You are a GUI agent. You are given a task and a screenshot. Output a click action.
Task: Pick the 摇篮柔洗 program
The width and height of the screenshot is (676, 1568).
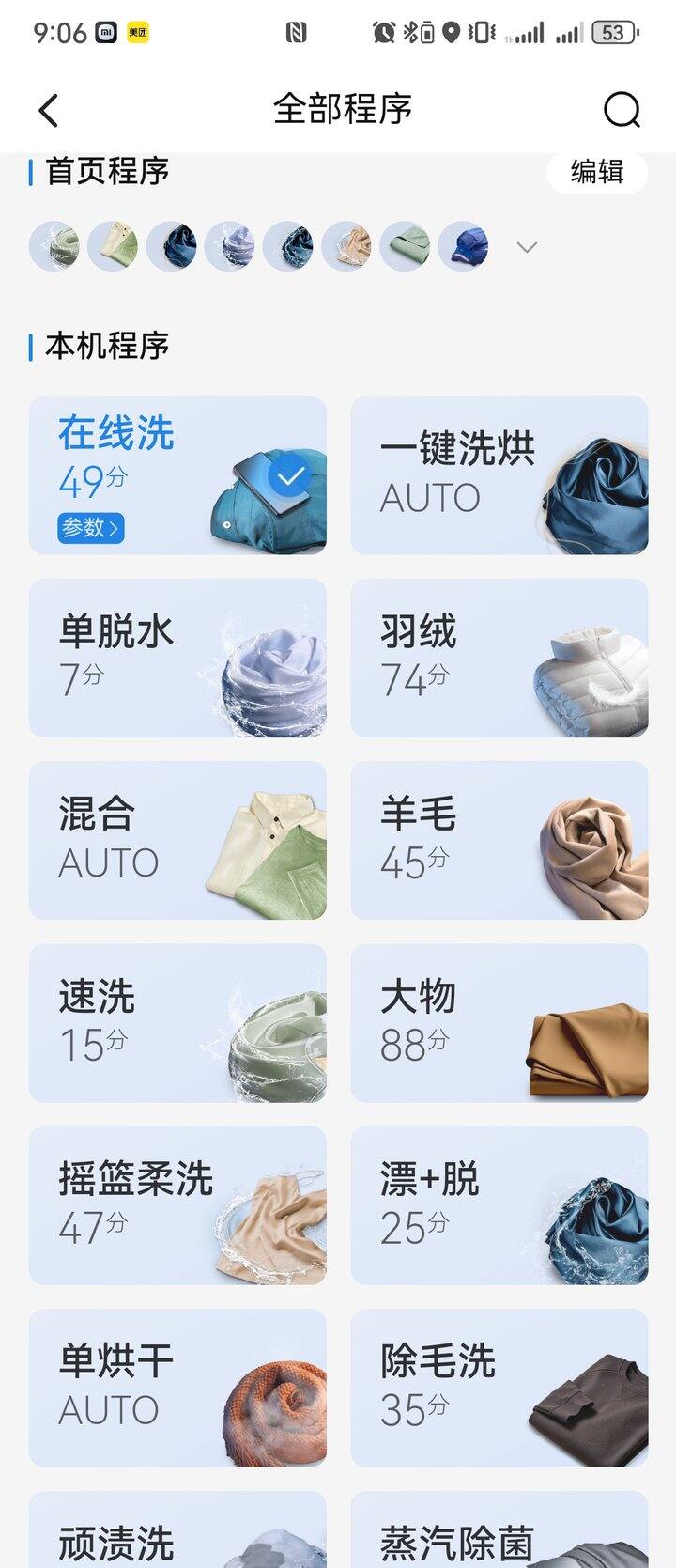177,1205
